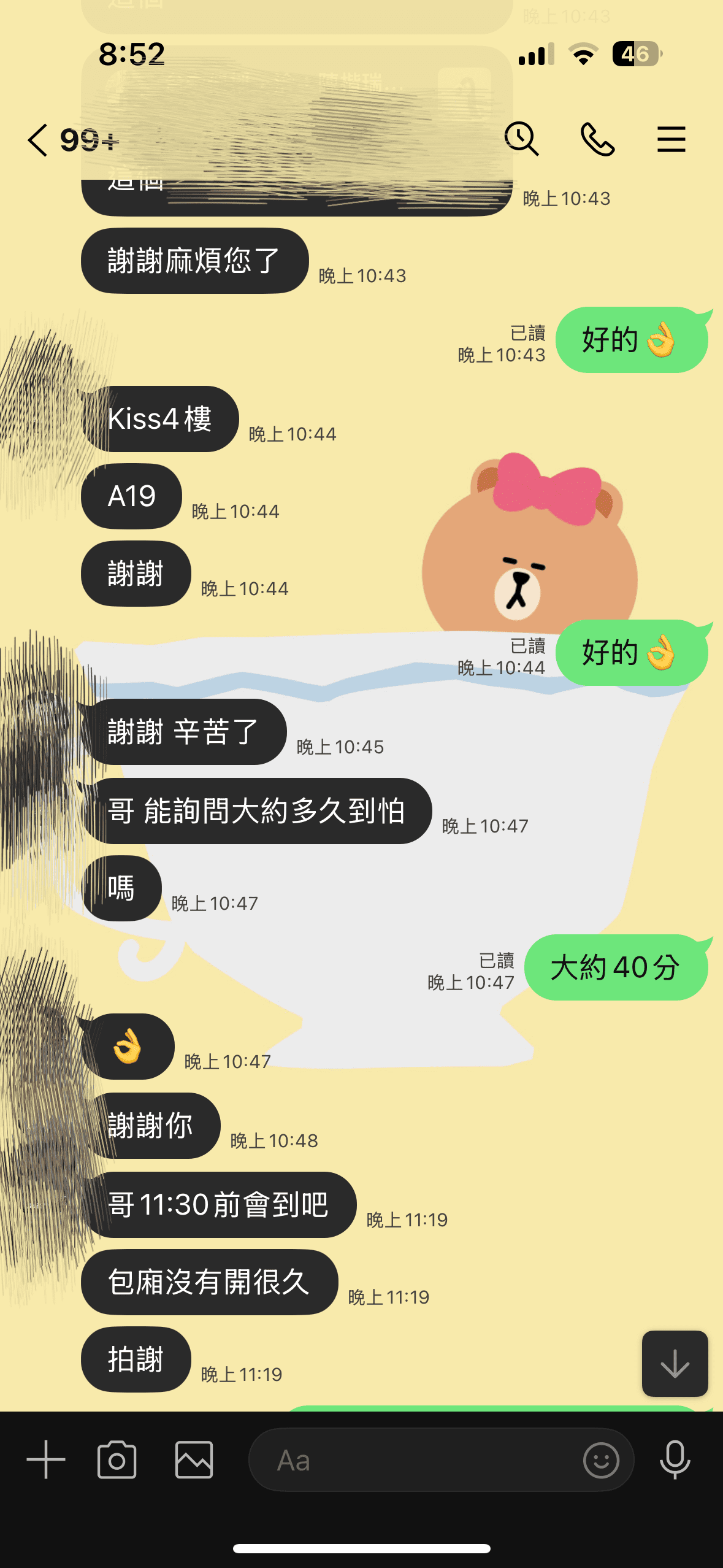Record a voice message
This screenshot has width=723, height=1568.
pos(675,1459)
